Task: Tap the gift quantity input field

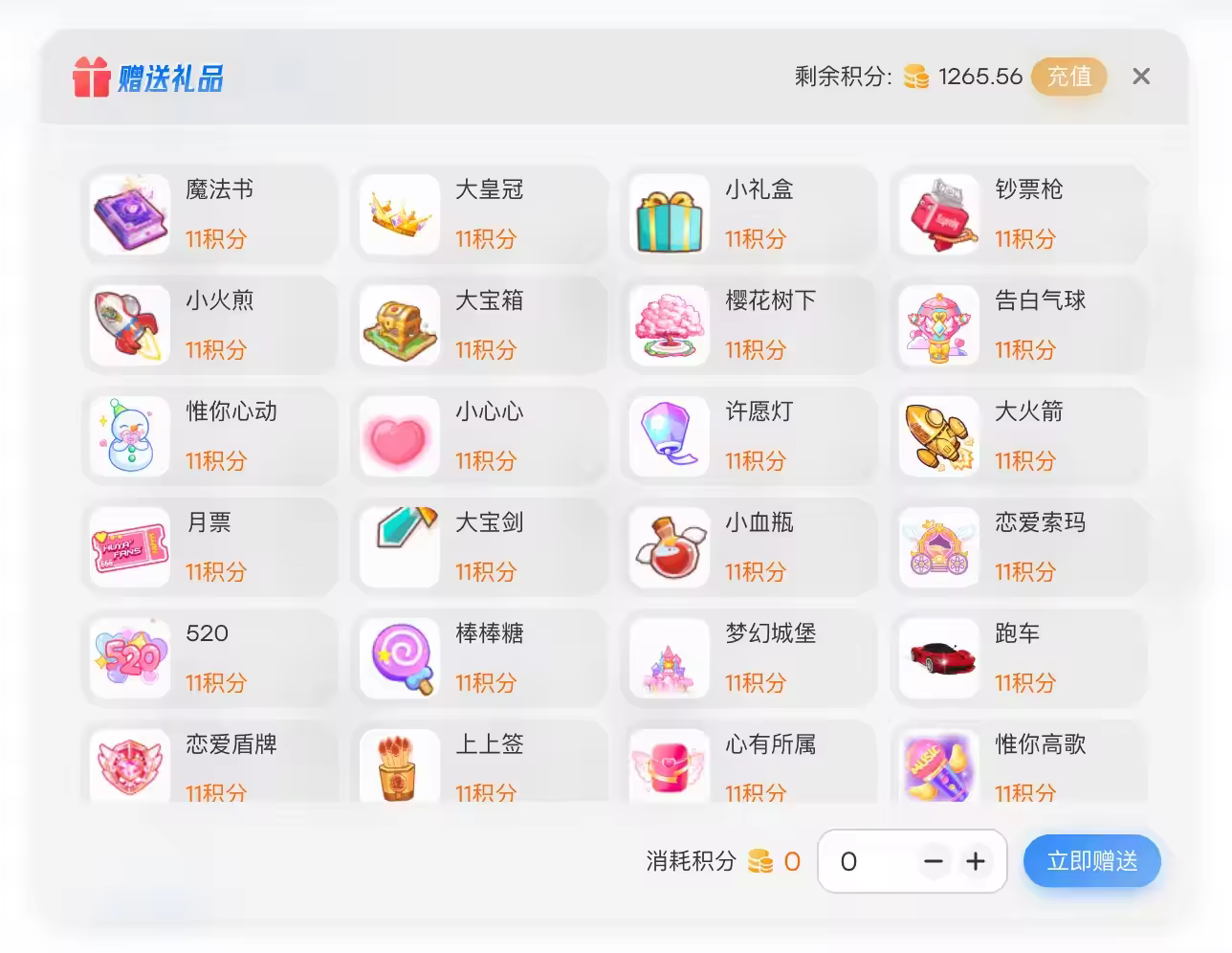Action: click(866, 862)
